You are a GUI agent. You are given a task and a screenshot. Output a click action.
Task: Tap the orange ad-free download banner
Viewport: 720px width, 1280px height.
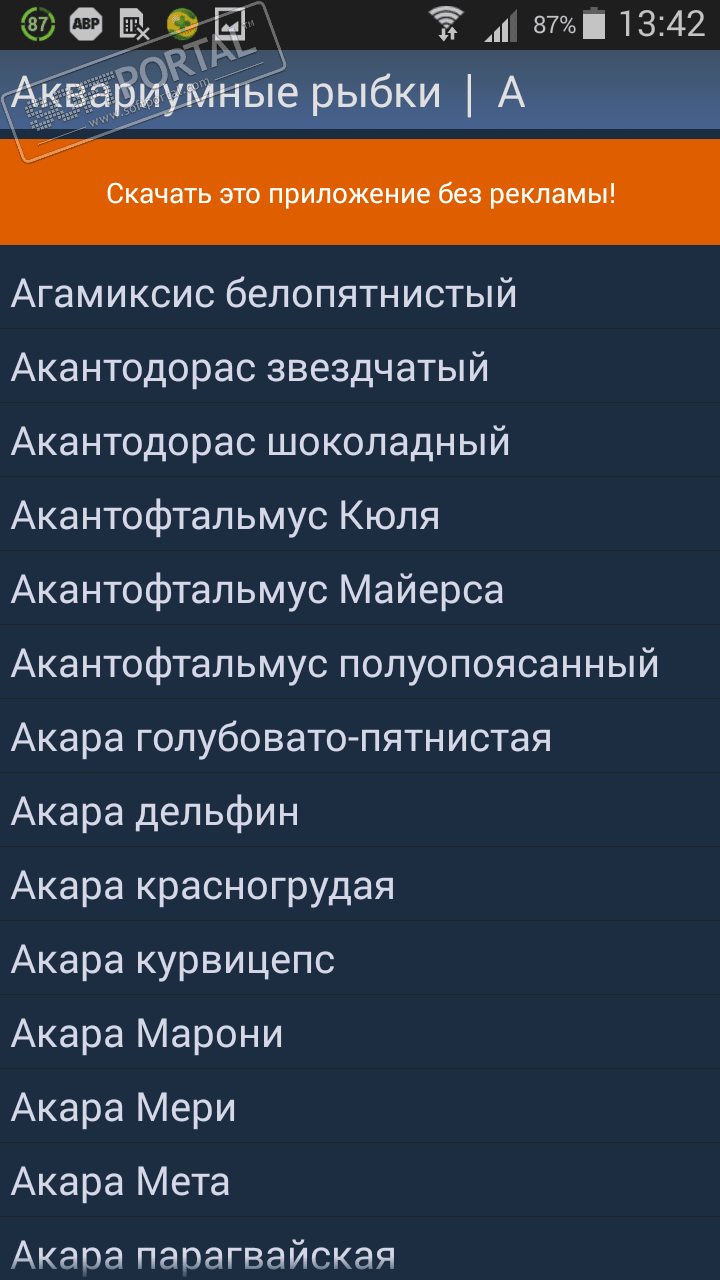pyautogui.click(x=360, y=193)
